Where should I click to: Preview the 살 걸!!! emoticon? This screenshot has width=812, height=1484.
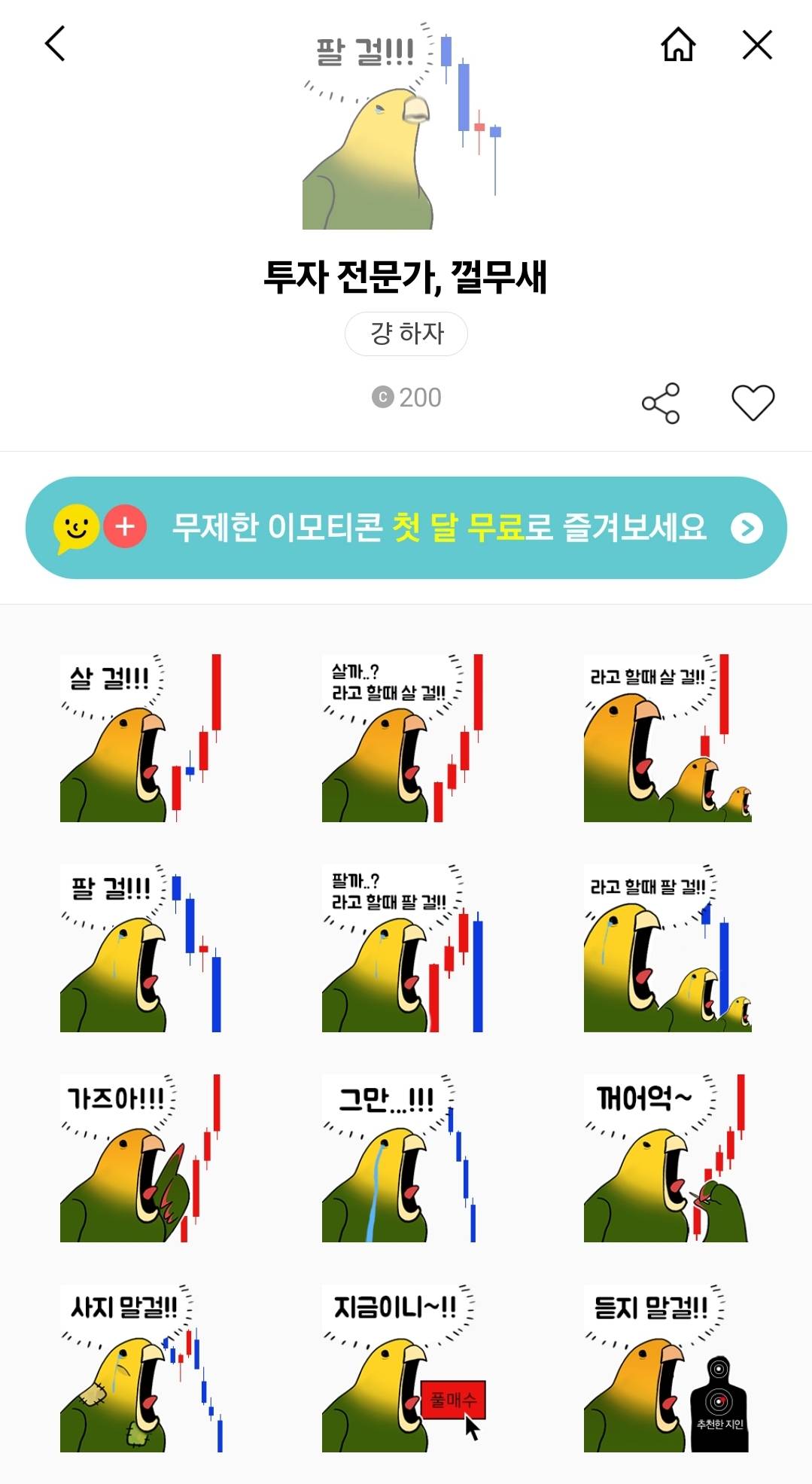pyautogui.click(x=141, y=738)
